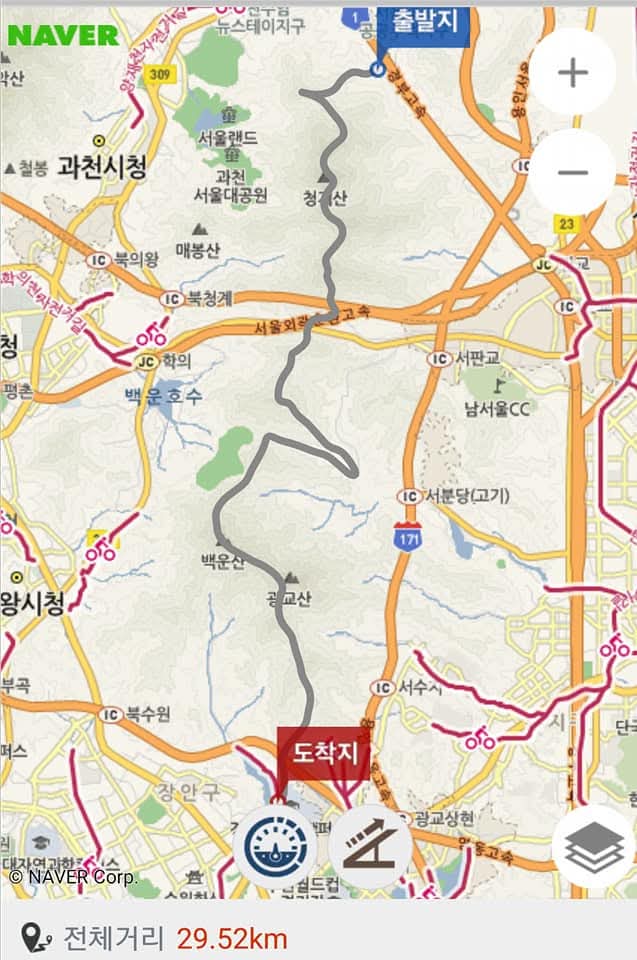Open the speedometer gauge view

[275, 847]
